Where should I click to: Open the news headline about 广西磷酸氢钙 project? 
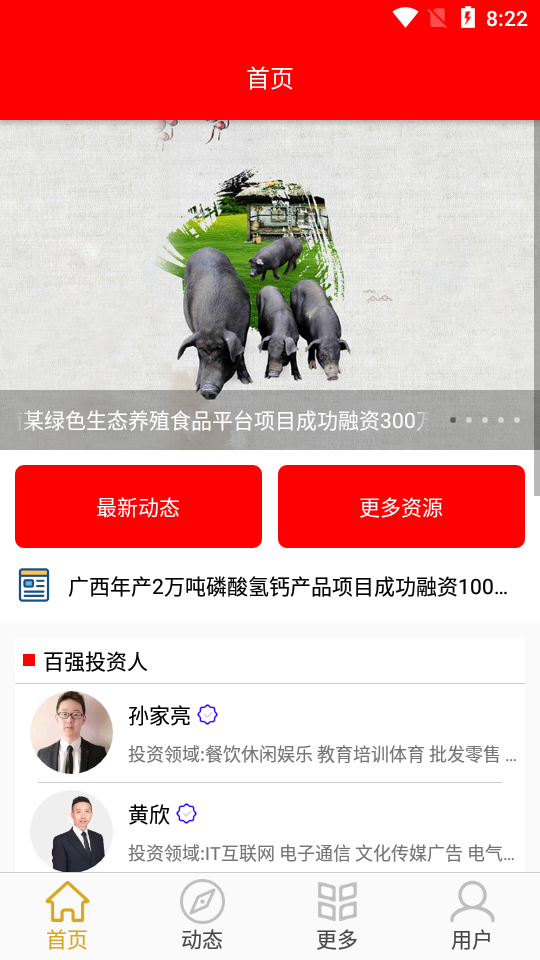pyautogui.click(x=270, y=587)
